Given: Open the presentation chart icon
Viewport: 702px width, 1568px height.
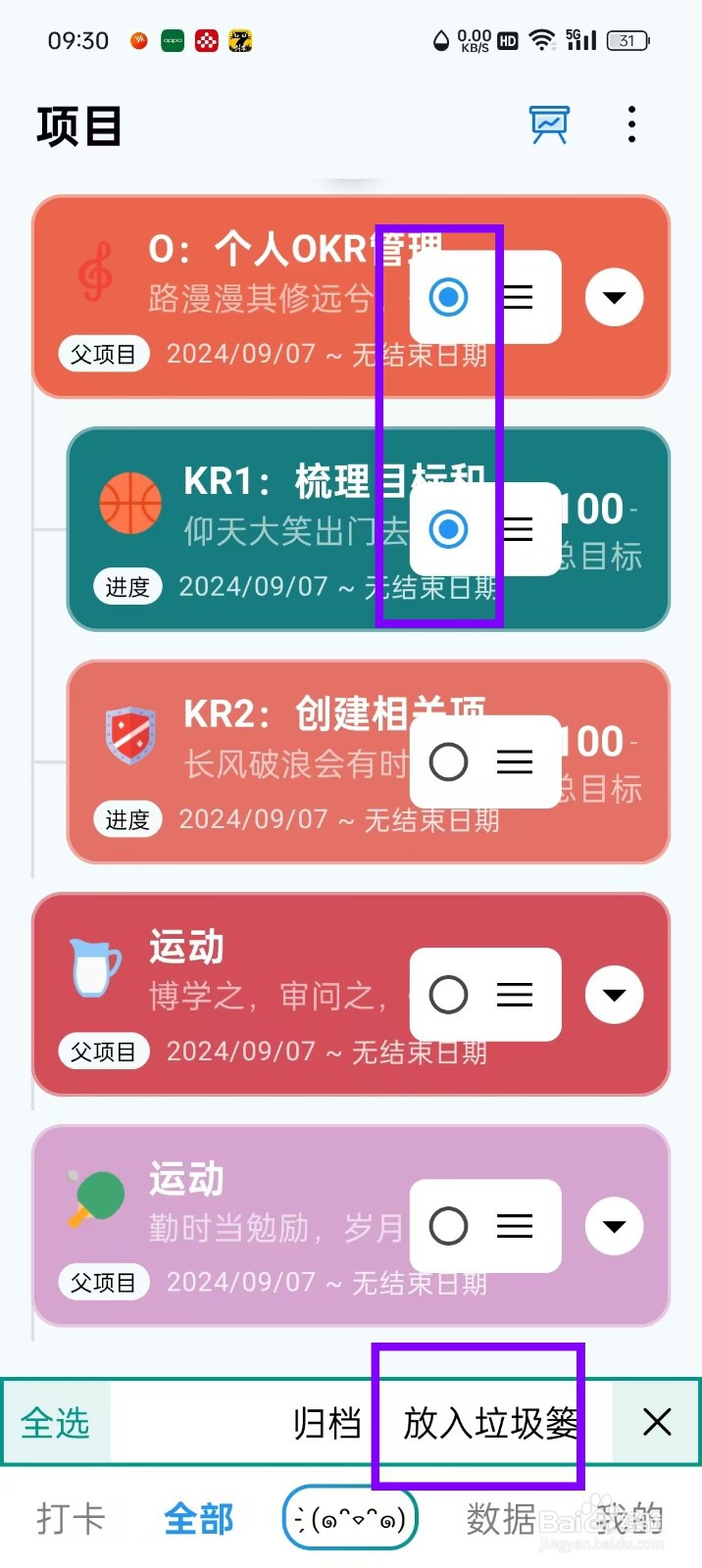Looking at the screenshot, I should [549, 124].
